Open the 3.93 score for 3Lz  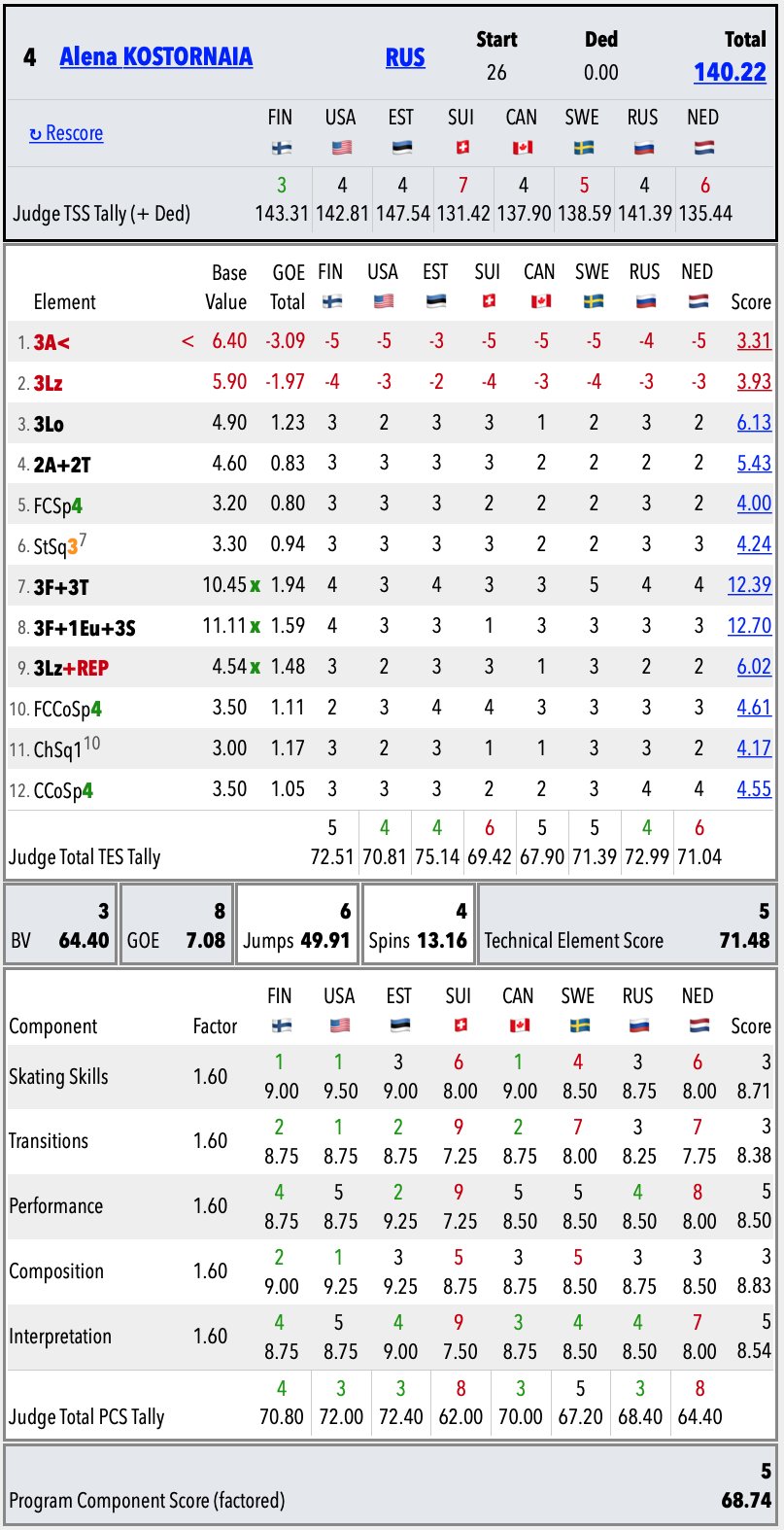[754, 382]
